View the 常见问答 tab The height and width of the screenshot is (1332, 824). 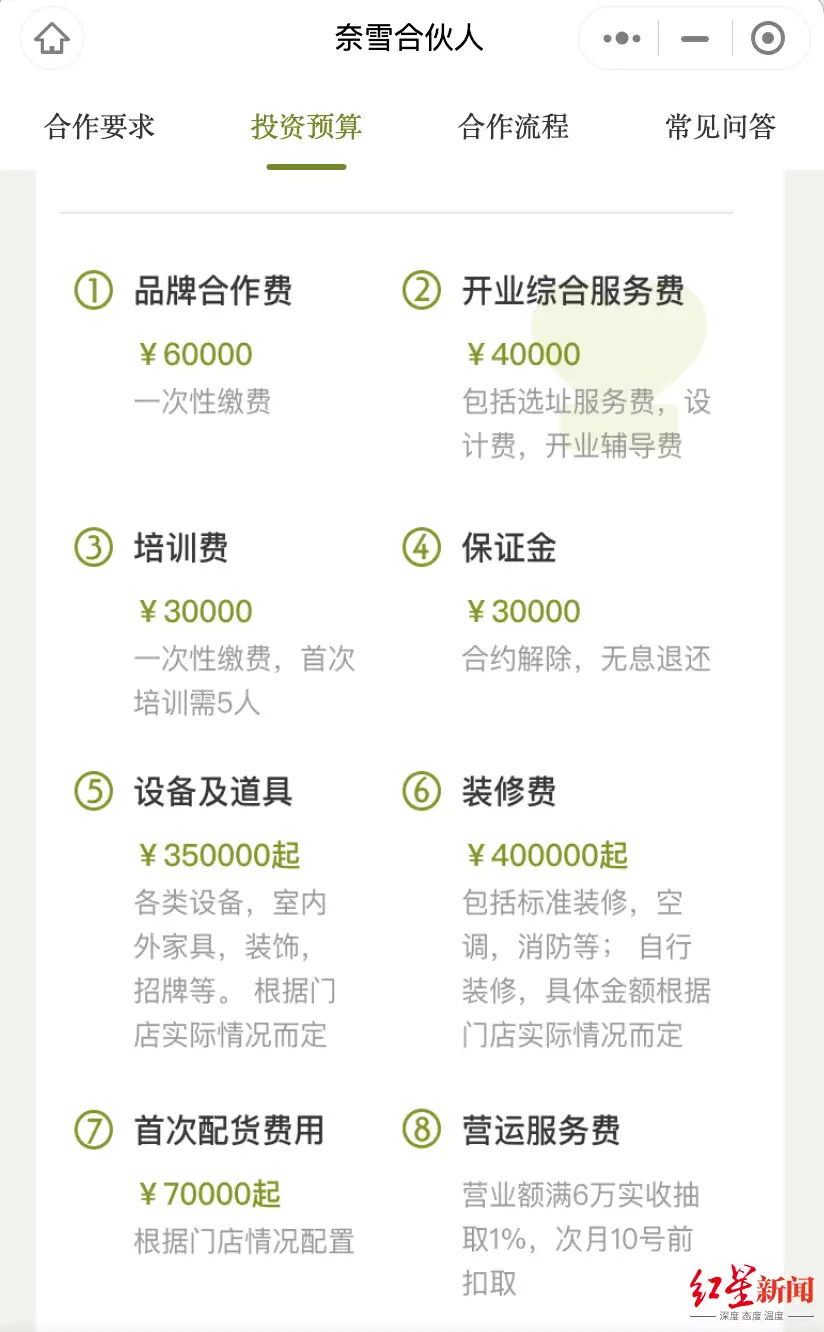(720, 127)
